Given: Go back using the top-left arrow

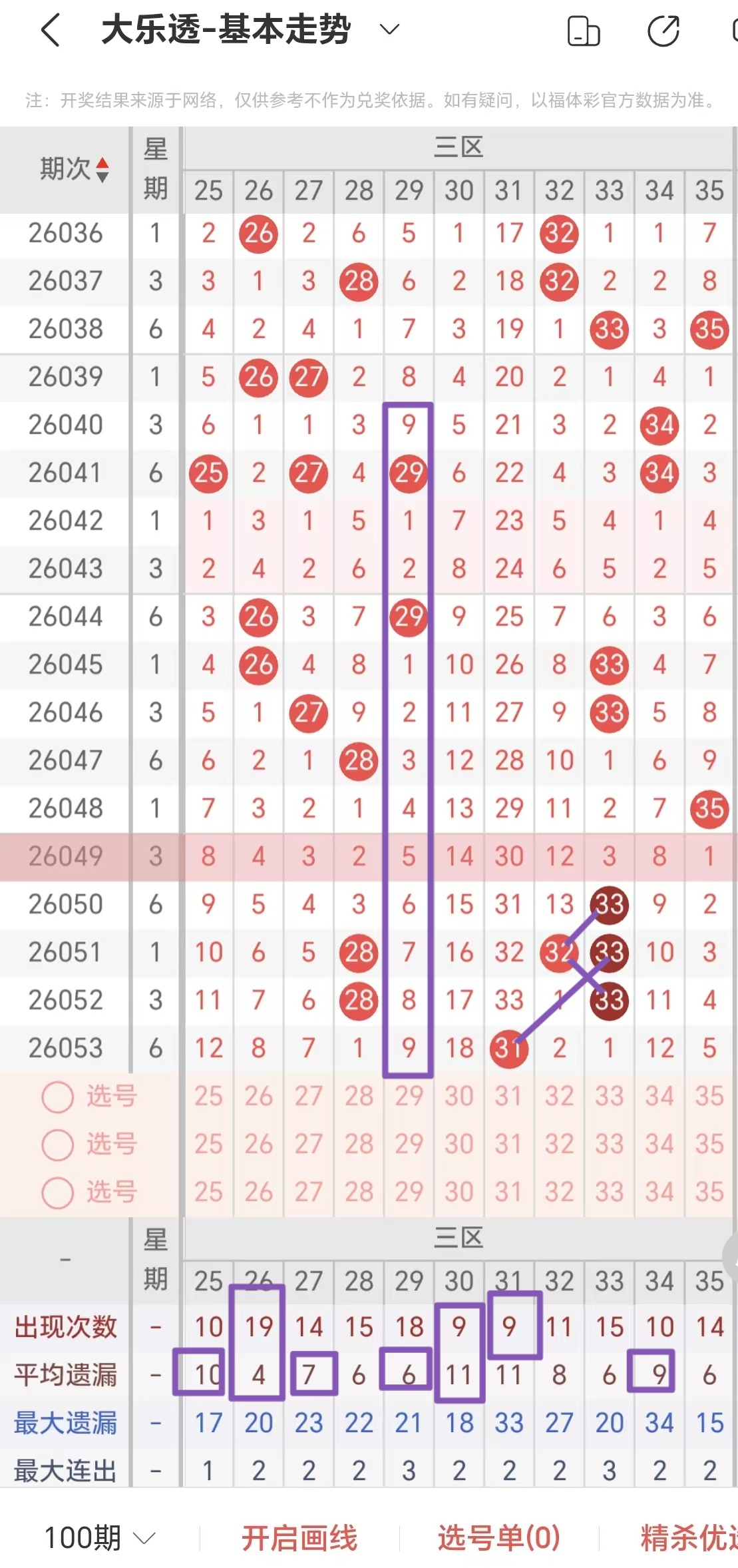Looking at the screenshot, I should click(51, 31).
